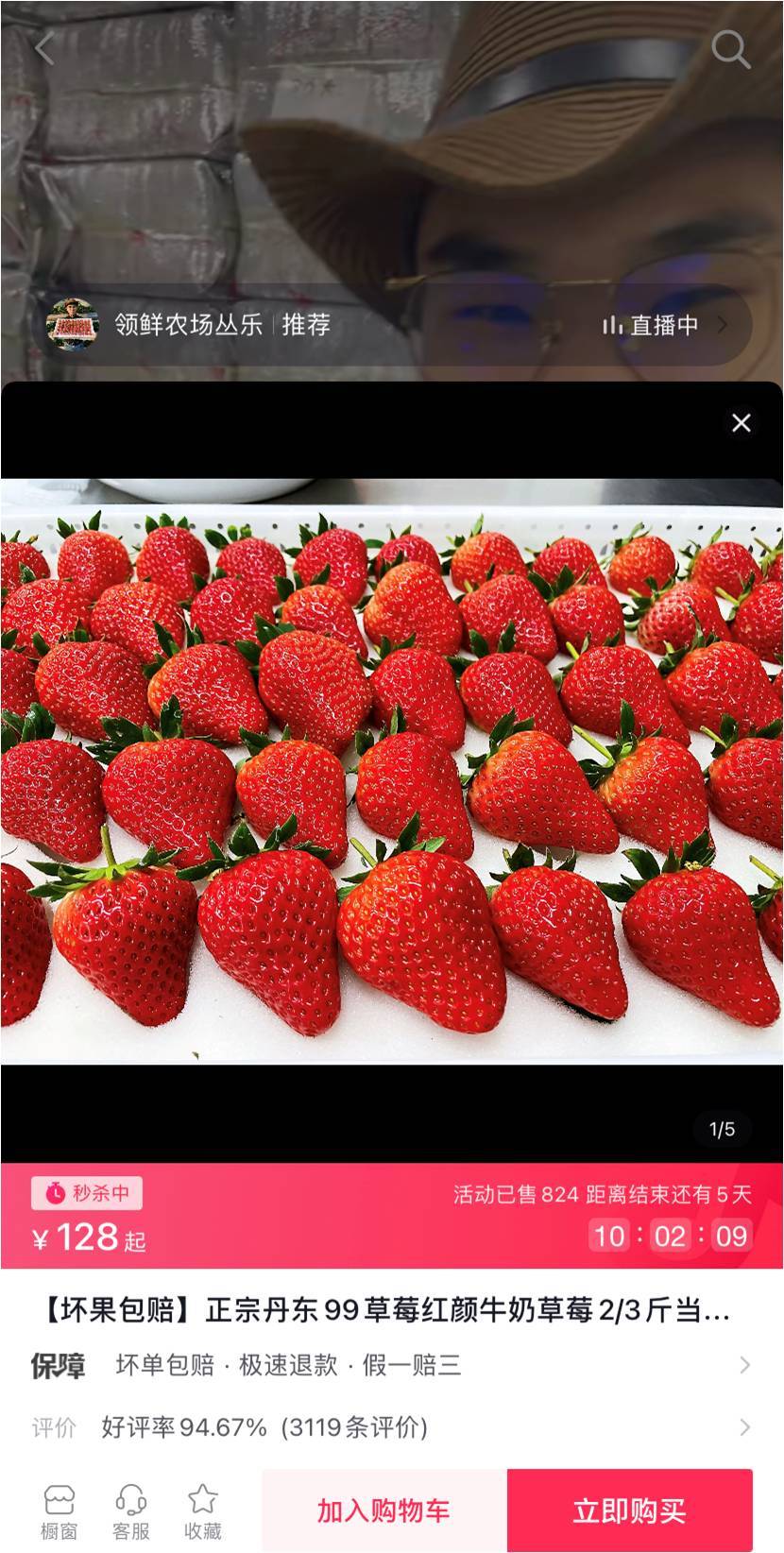
Task: View the 评价 reviews row
Action: click(x=392, y=1426)
